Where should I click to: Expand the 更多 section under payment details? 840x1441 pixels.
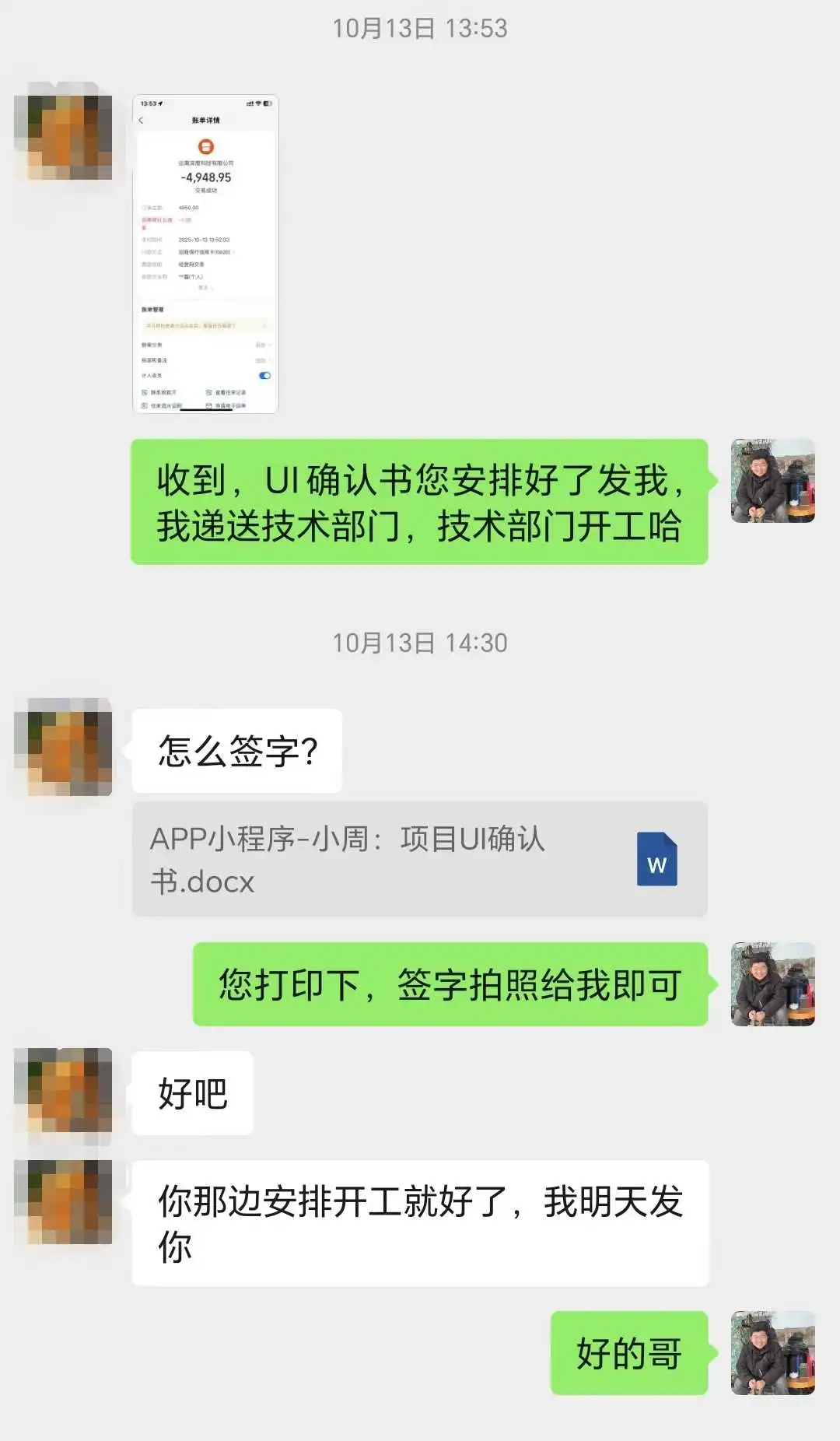pyautogui.click(x=205, y=287)
